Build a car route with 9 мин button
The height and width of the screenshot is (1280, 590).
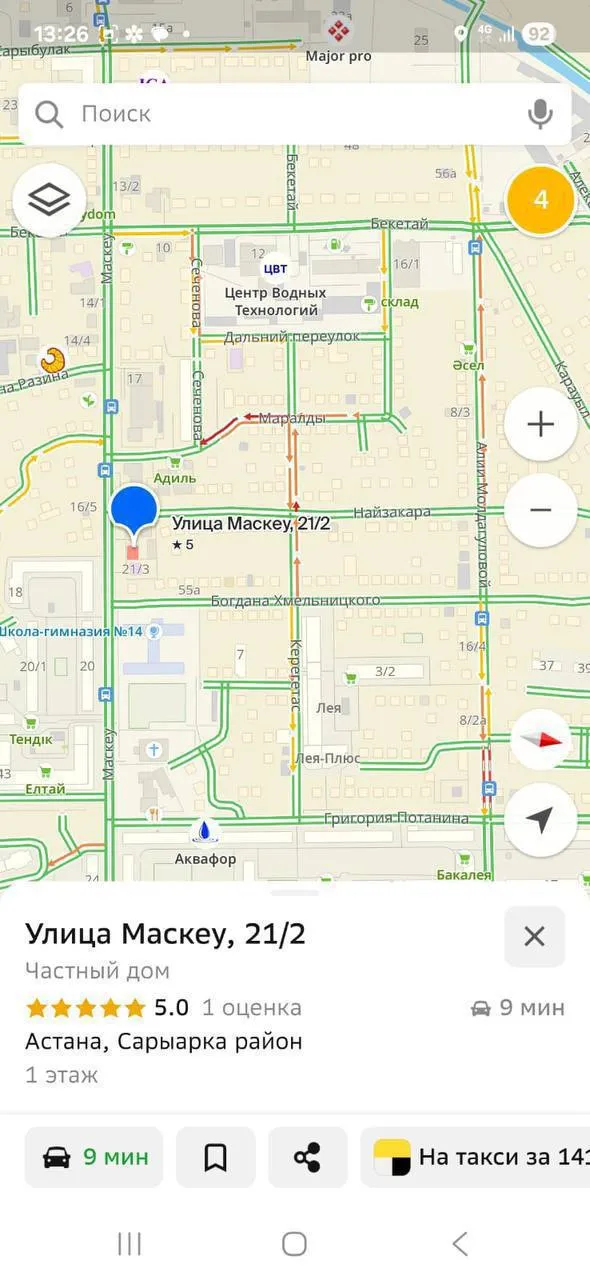click(x=94, y=1157)
